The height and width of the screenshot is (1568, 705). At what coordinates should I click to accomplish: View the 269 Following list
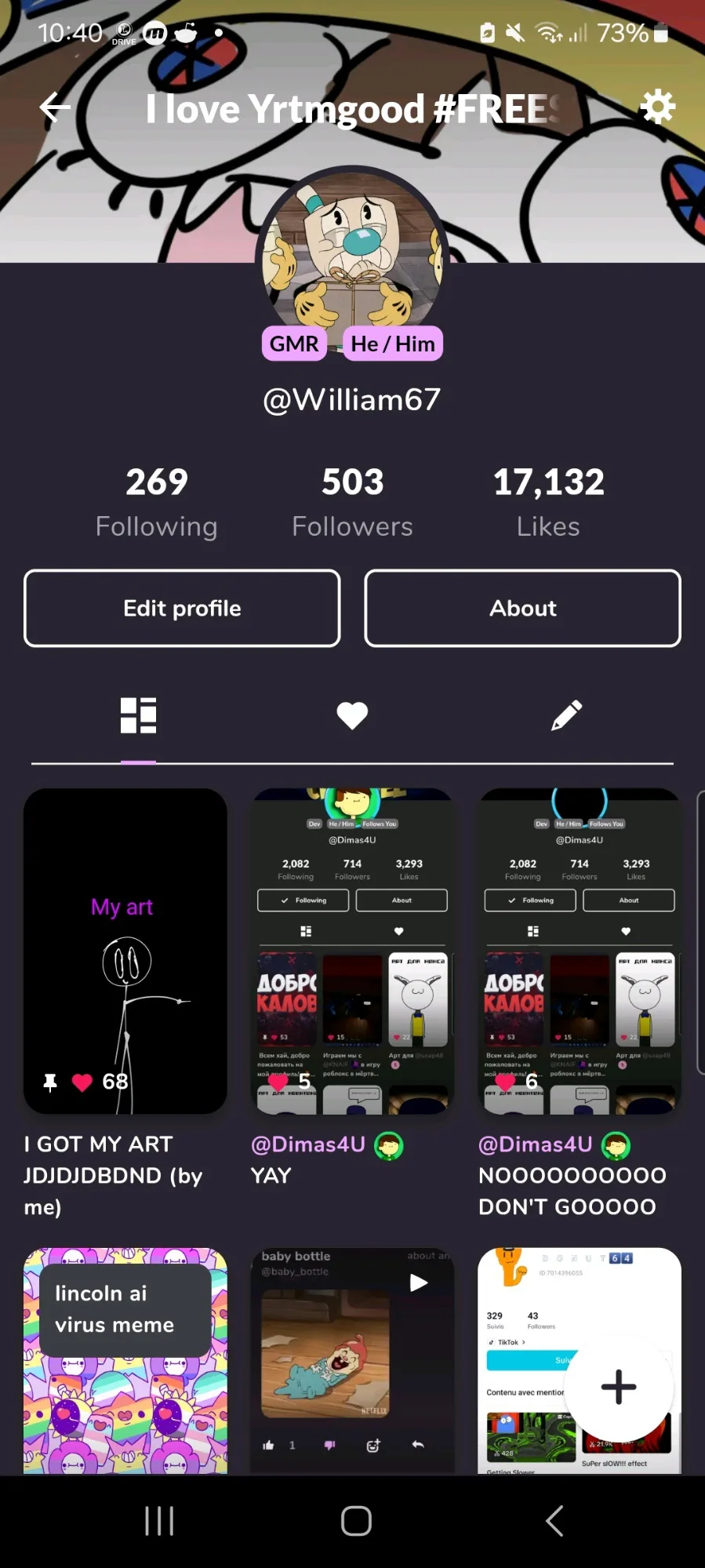(157, 502)
